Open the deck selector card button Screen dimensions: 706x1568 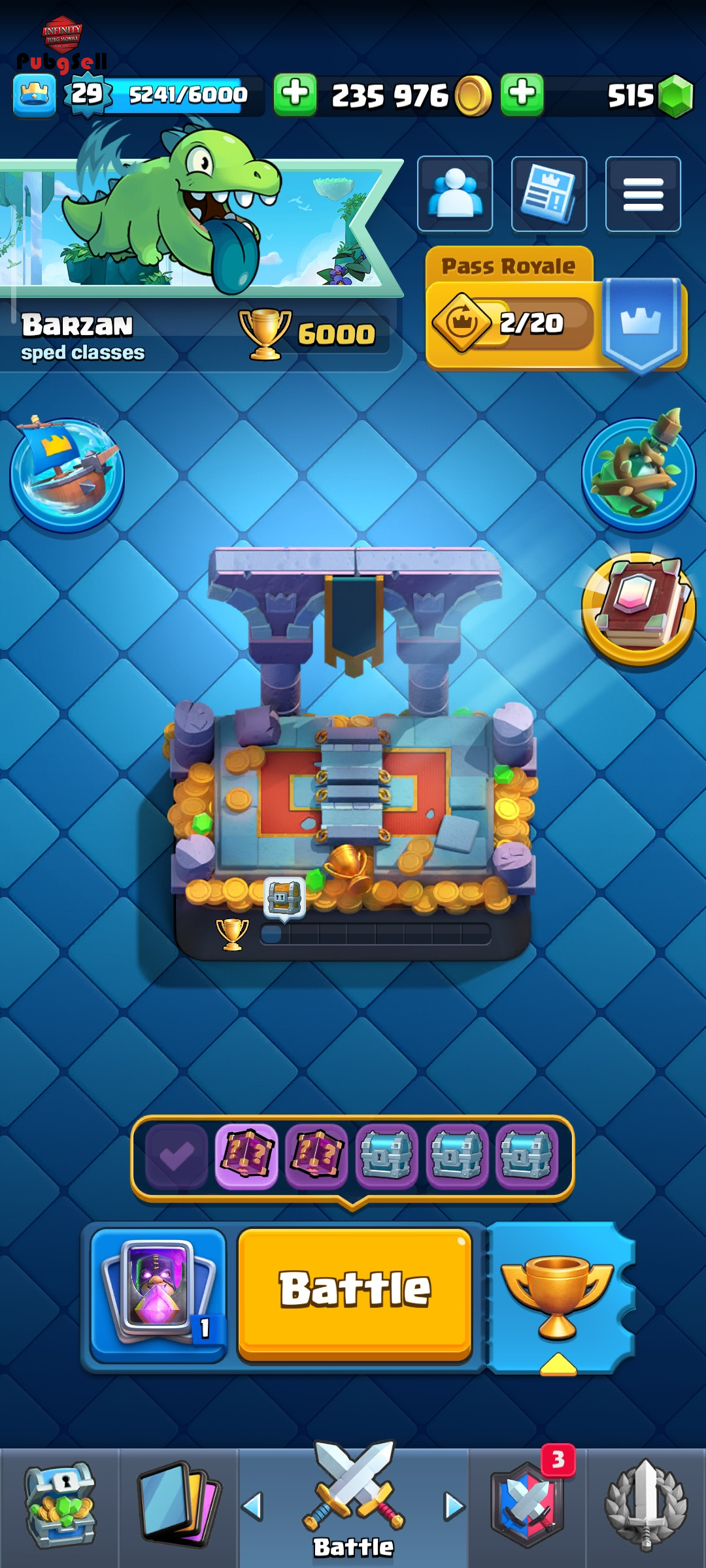click(158, 1294)
